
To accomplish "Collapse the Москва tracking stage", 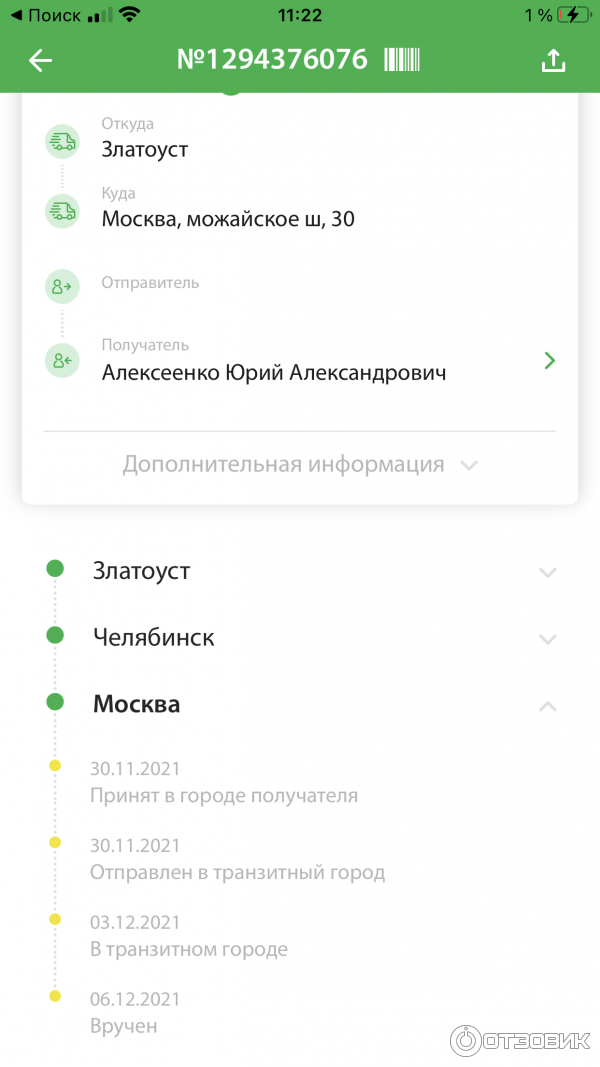I will (x=547, y=705).
